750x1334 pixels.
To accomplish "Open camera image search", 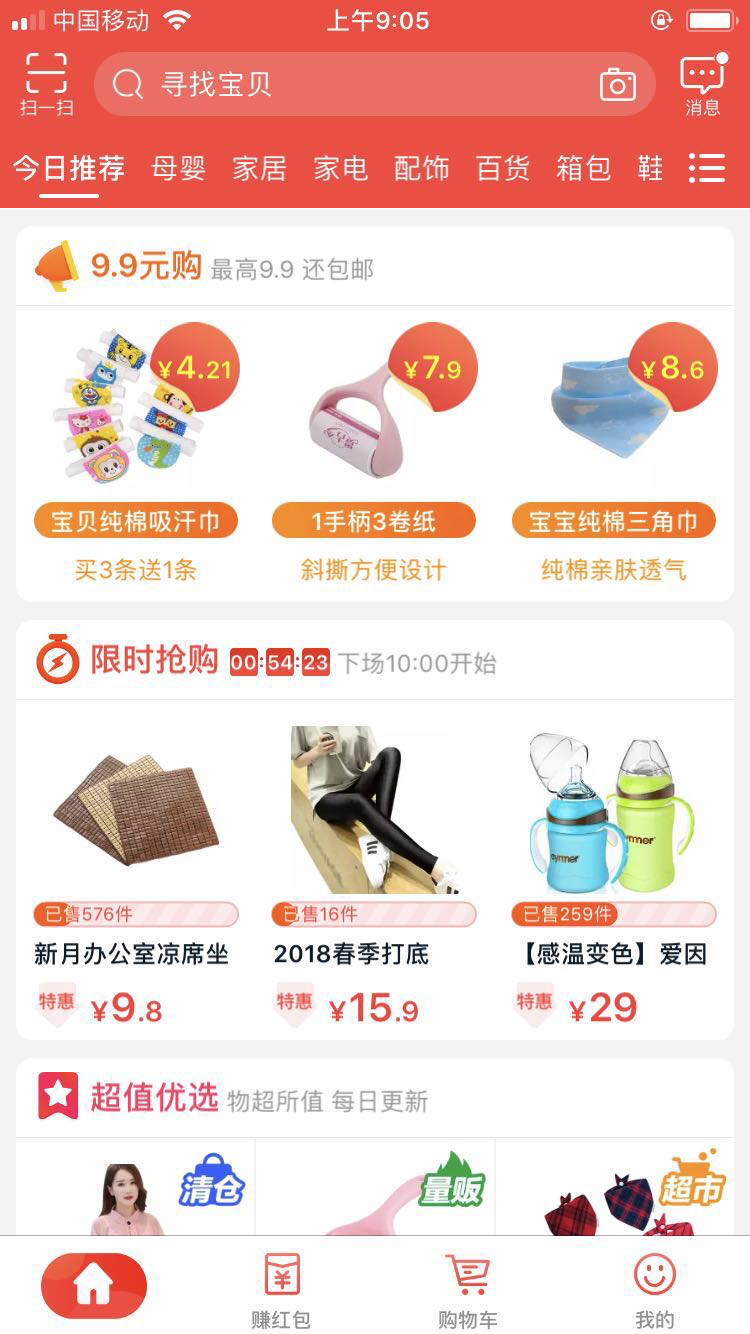I will point(617,85).
